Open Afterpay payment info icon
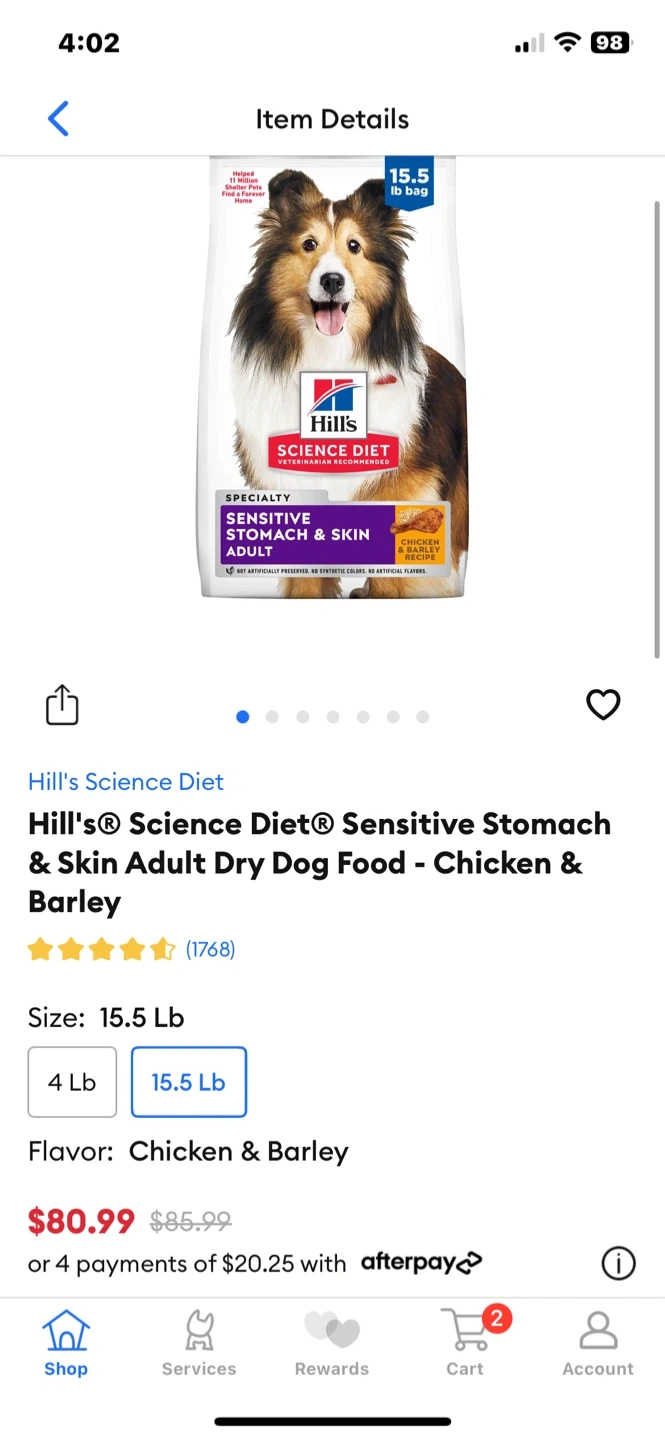This screenshot has width=665, height=1440. (x=618, y=1264)
